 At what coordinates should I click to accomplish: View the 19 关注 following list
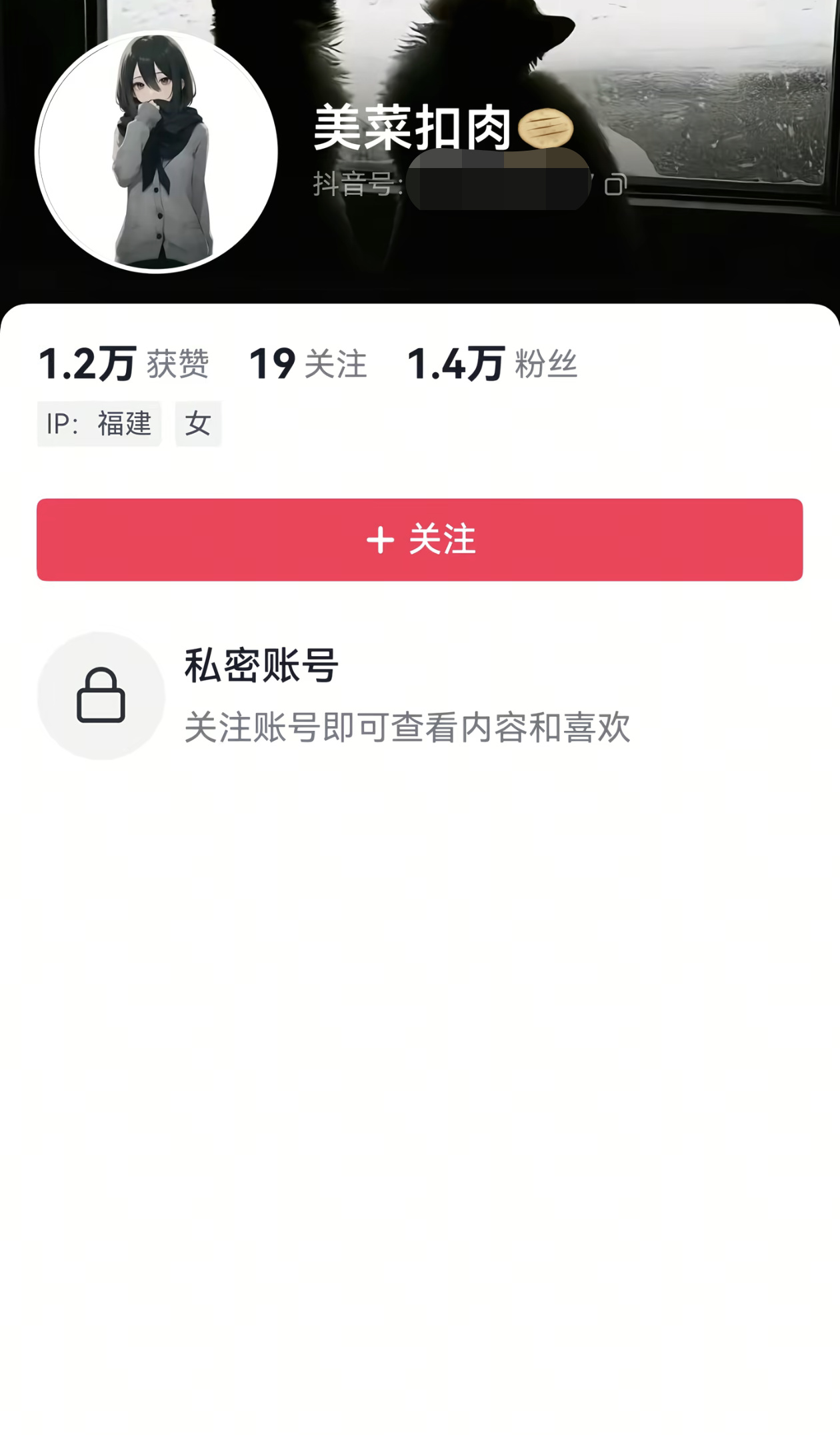click(x=308, y=364)
